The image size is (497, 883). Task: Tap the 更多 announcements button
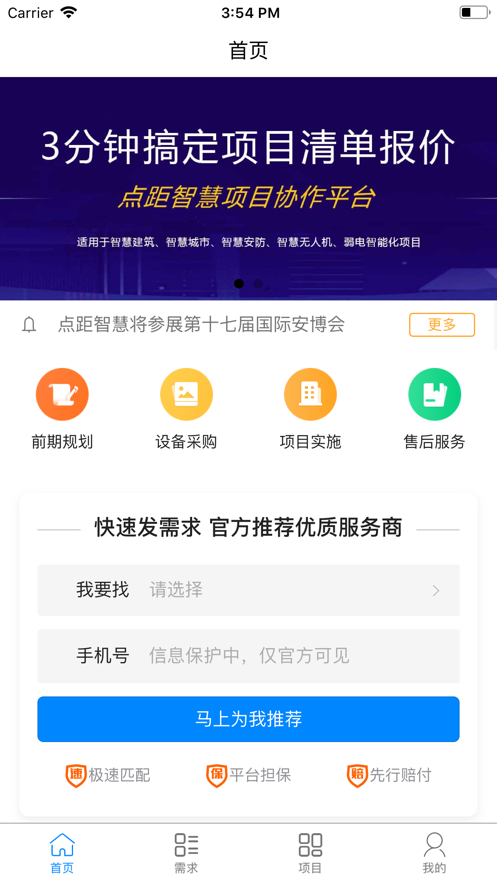coord(442,325)
